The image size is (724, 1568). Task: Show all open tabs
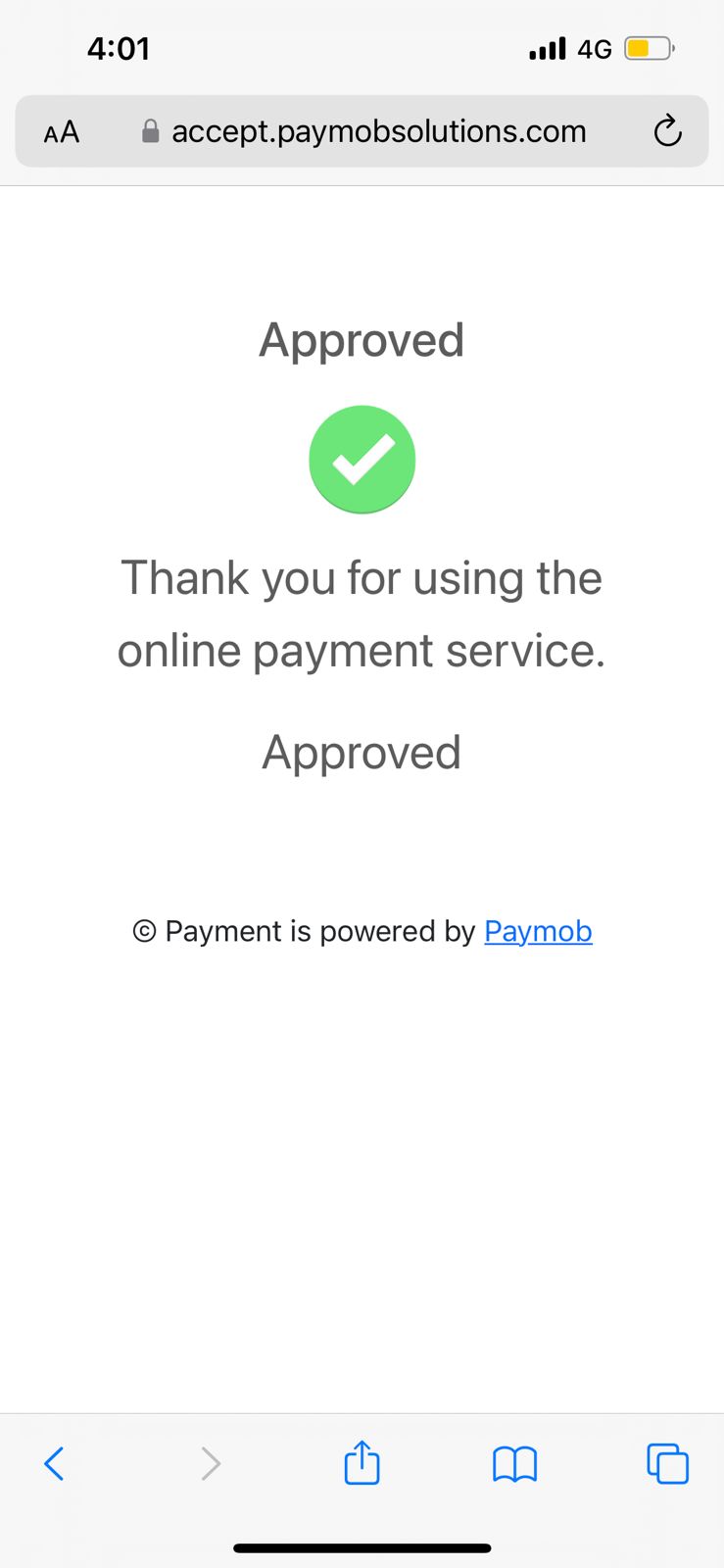pyautogui.click(x=667, y=1463)
